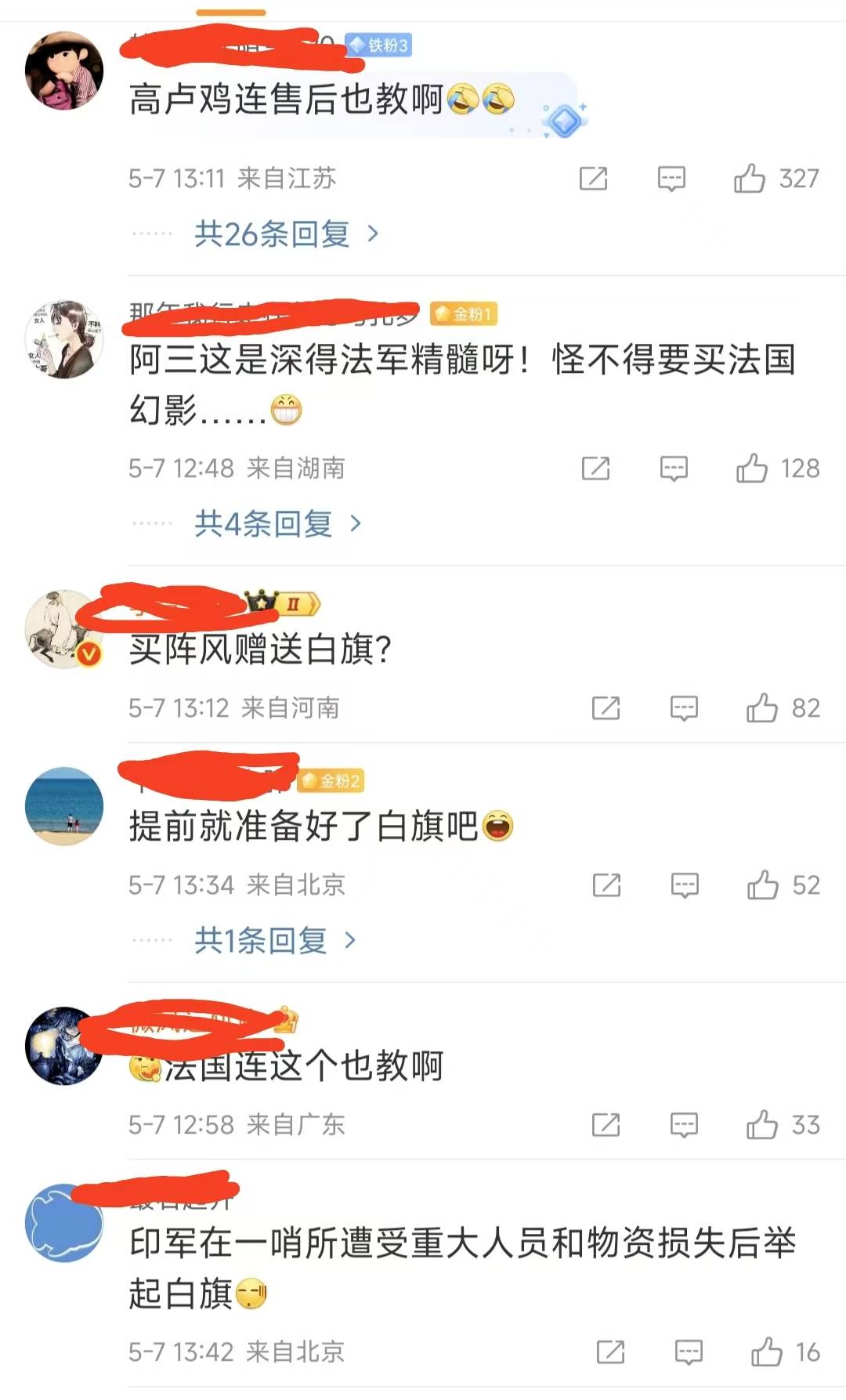
Task: Open the beach avatar commenter's profile
Action: tap(64, 805)
